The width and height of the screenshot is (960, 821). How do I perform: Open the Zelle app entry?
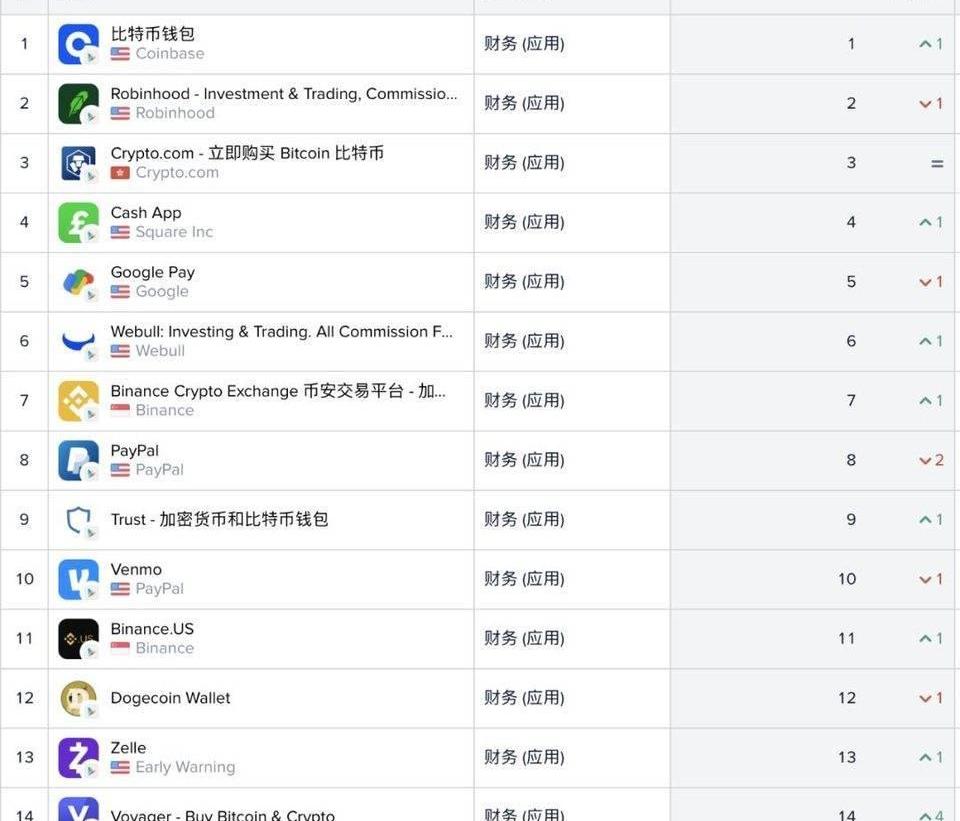tap(128, 748)
